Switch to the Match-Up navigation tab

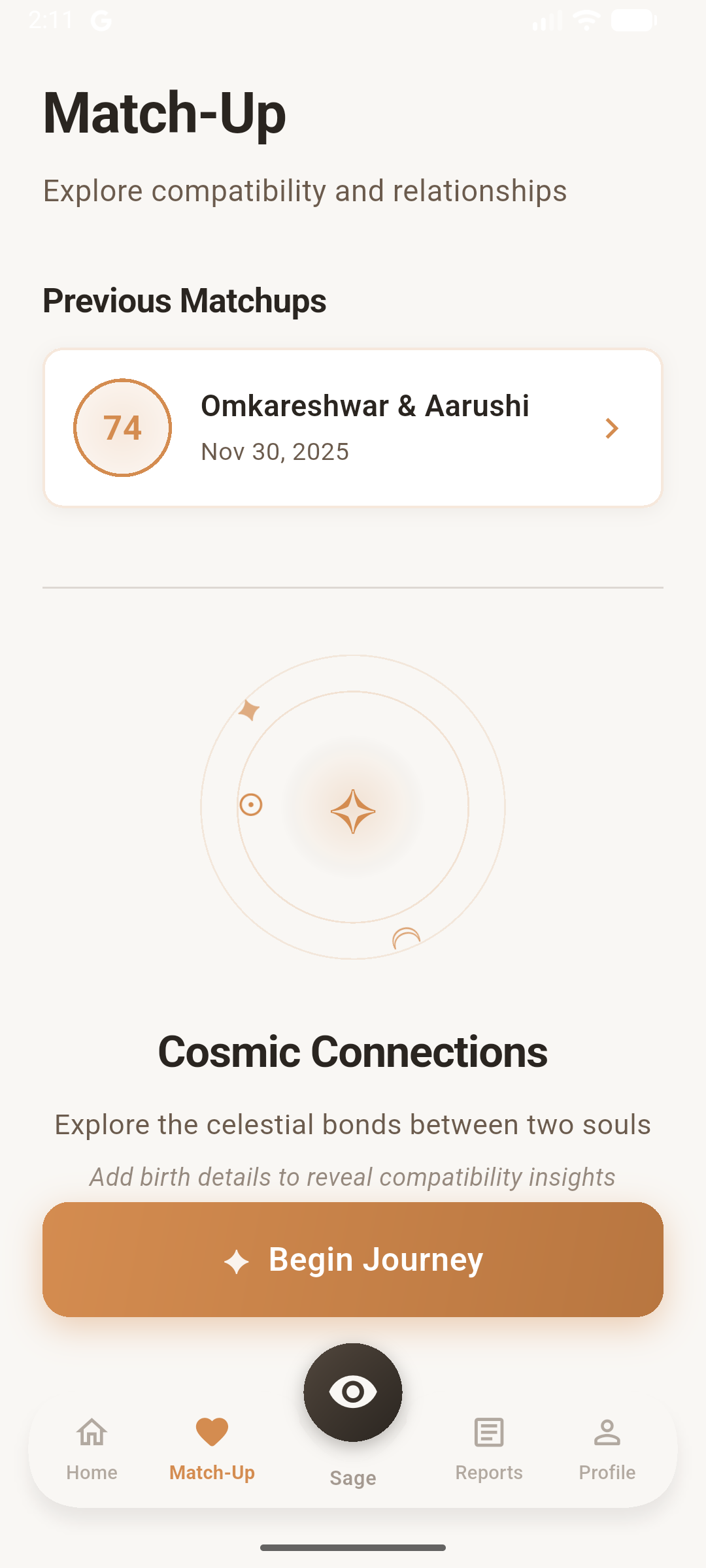[210, 1450]
